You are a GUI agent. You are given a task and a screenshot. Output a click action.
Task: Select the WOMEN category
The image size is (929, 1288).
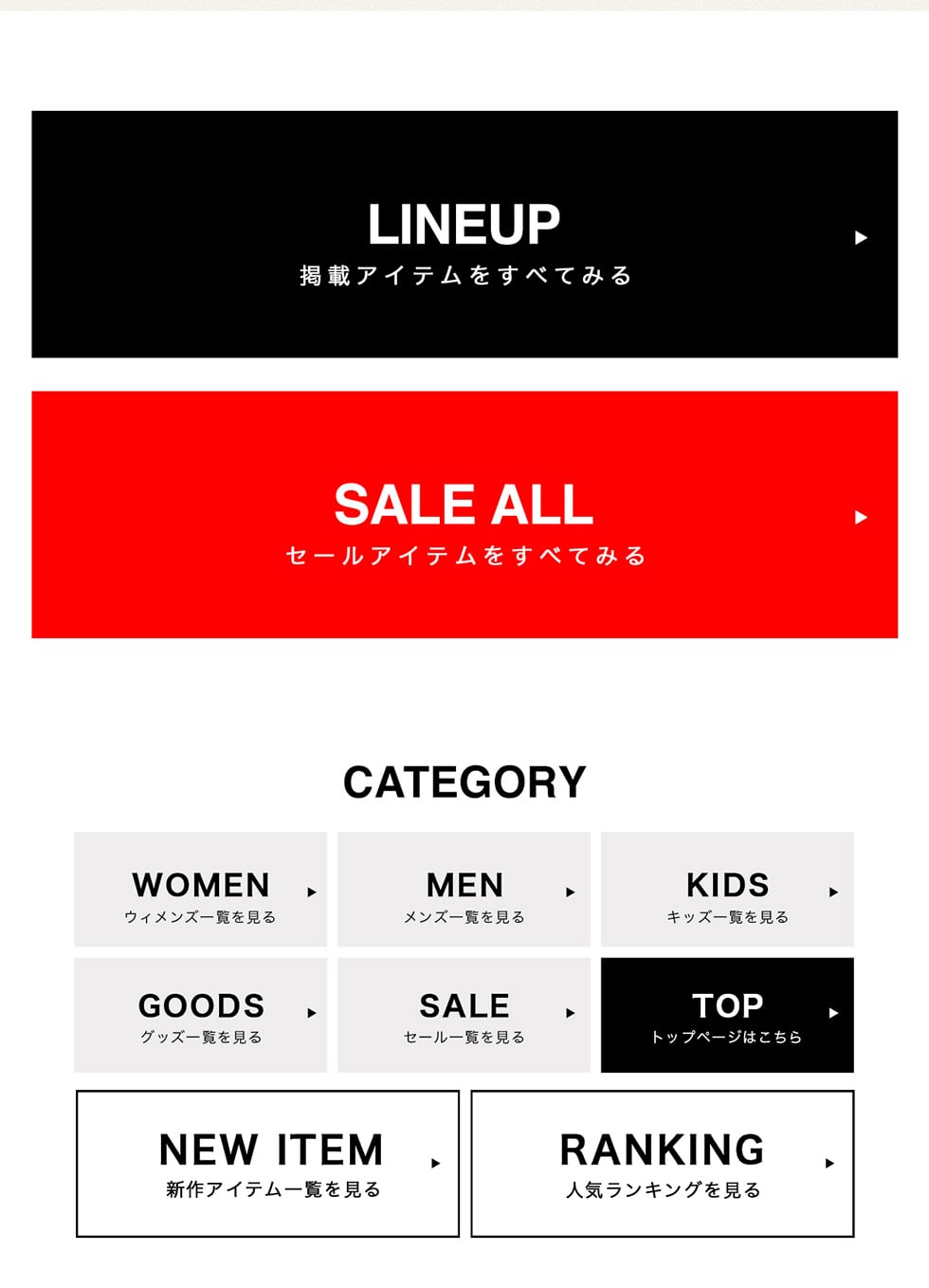201,890
